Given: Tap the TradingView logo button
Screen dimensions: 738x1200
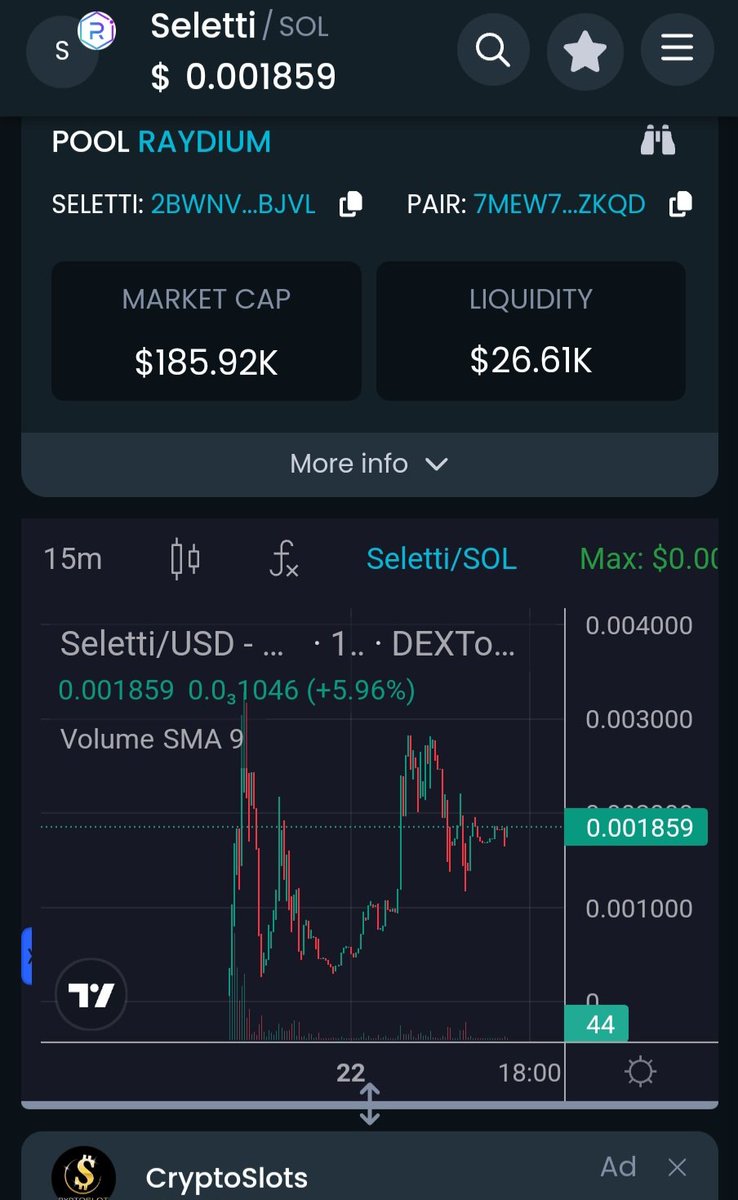Looking at the screenshot, I should tap(91, 995).
